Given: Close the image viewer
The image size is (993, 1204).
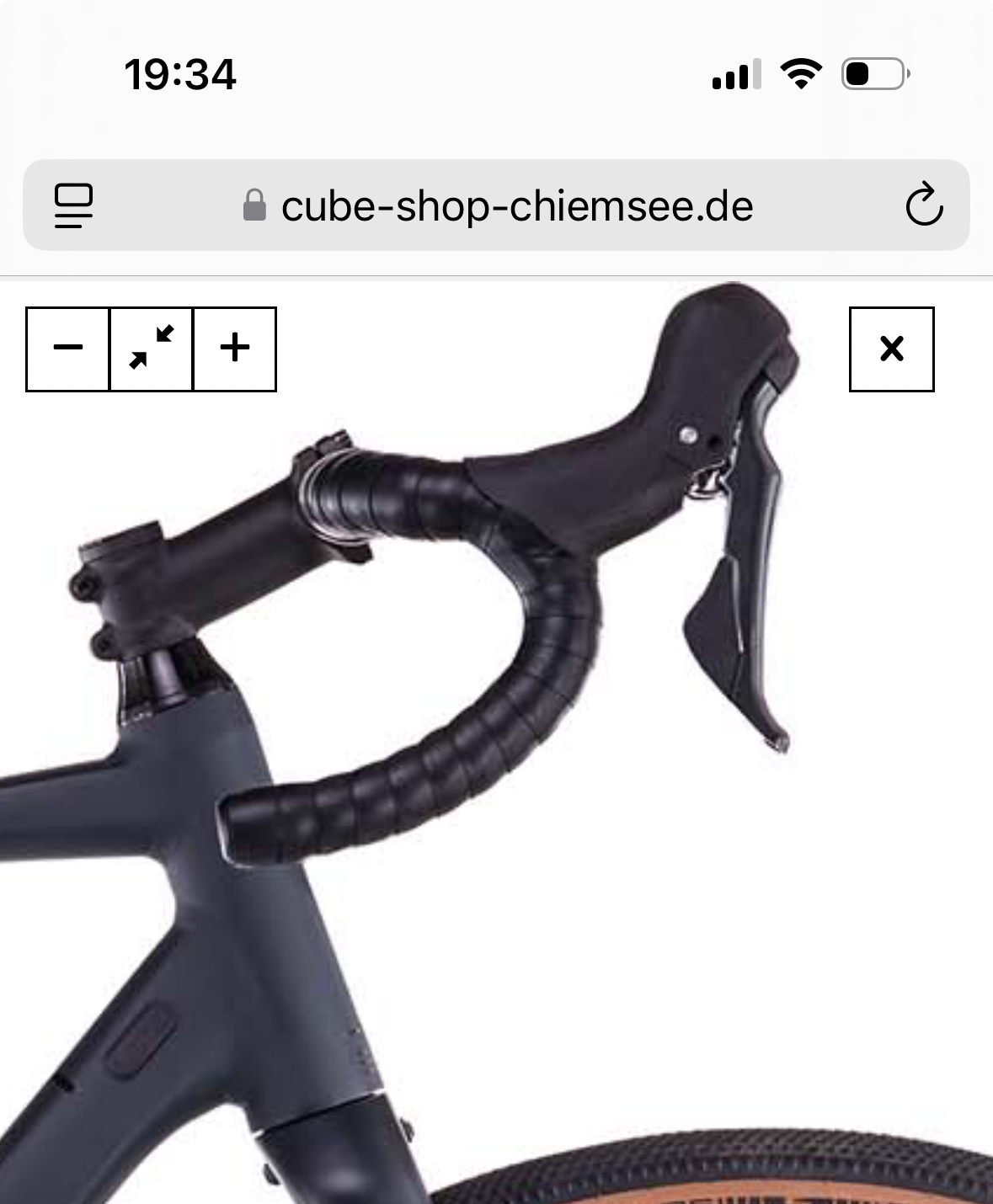Looking at the screenshot, I should click(x=891, y=349).
